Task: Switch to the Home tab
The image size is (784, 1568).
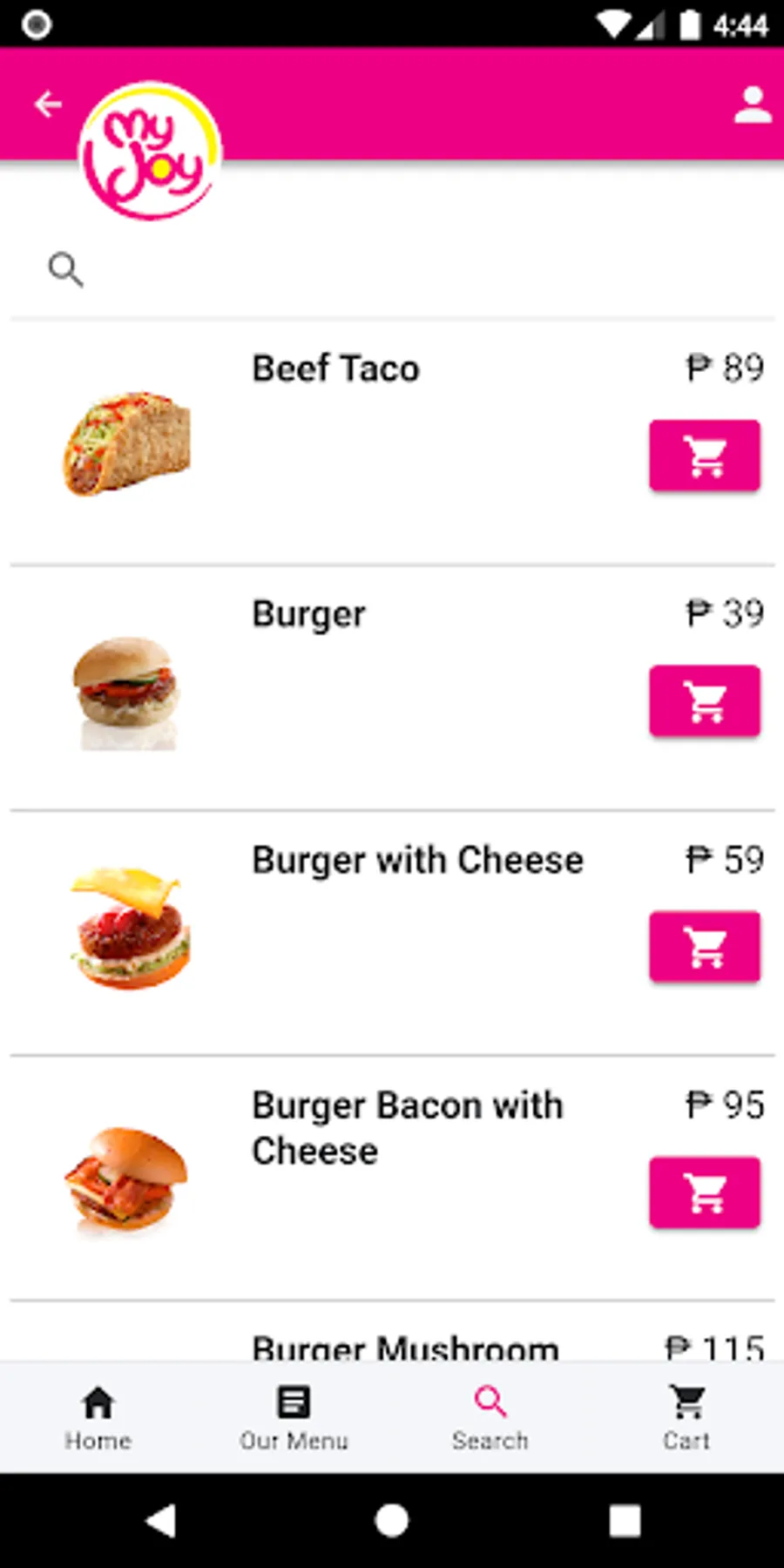Action: click(98, 1417)
